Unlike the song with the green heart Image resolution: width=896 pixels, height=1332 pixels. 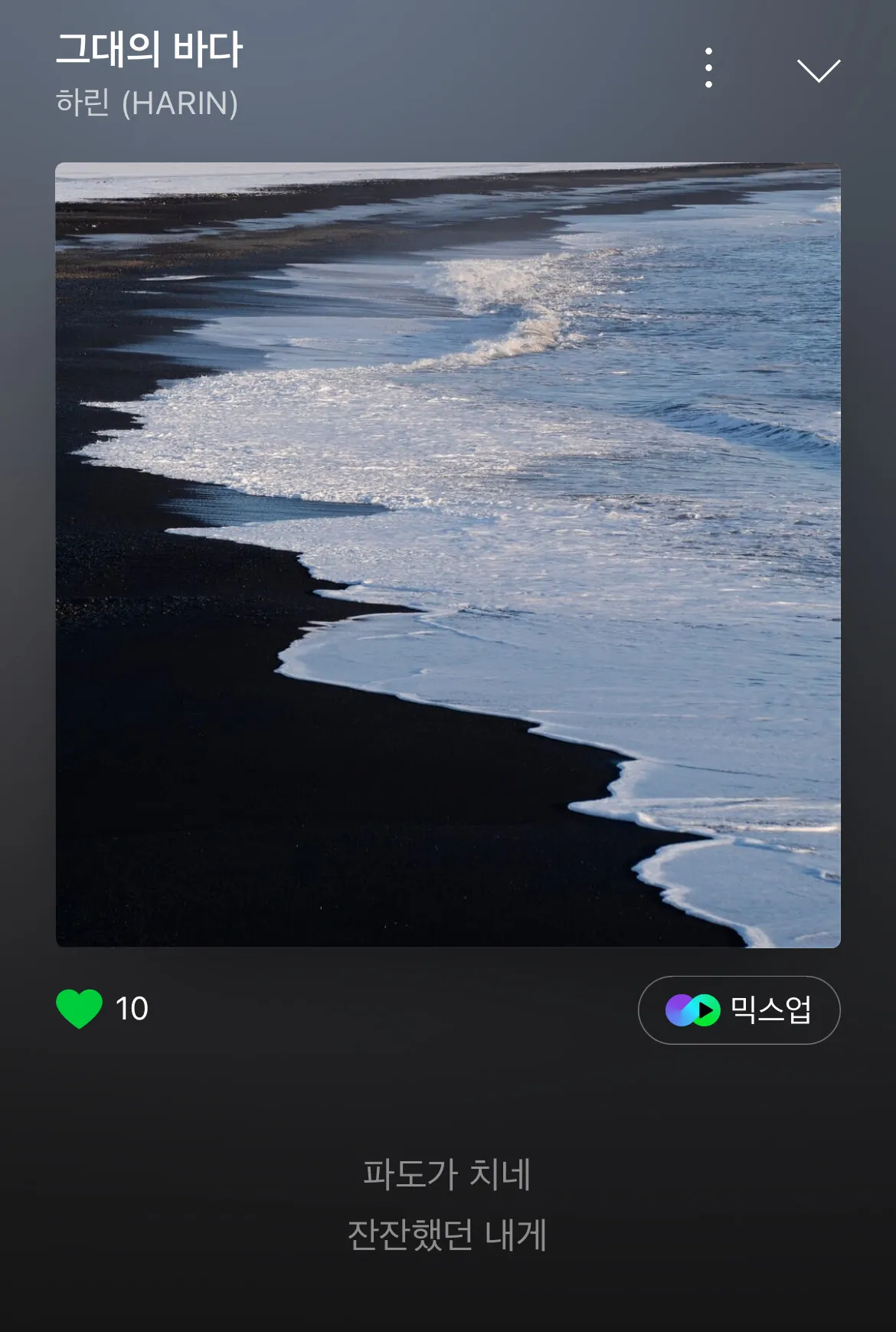[79, 1008]
